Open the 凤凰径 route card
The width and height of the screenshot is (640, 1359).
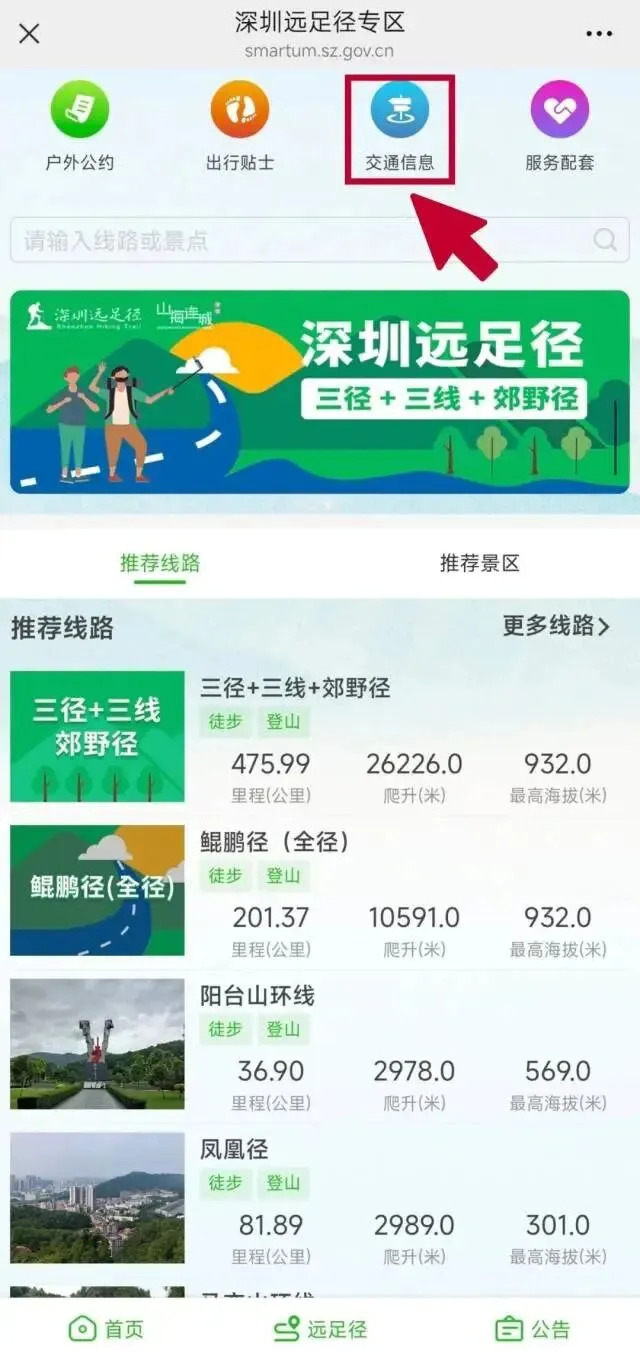[320, 1198]
